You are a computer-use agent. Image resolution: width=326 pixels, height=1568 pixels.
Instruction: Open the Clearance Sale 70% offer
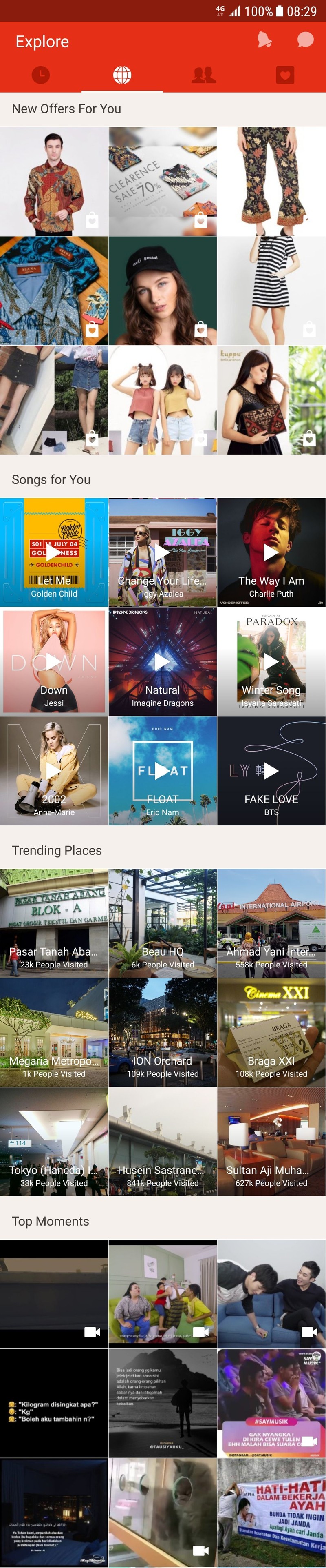(x=163, y=182)
